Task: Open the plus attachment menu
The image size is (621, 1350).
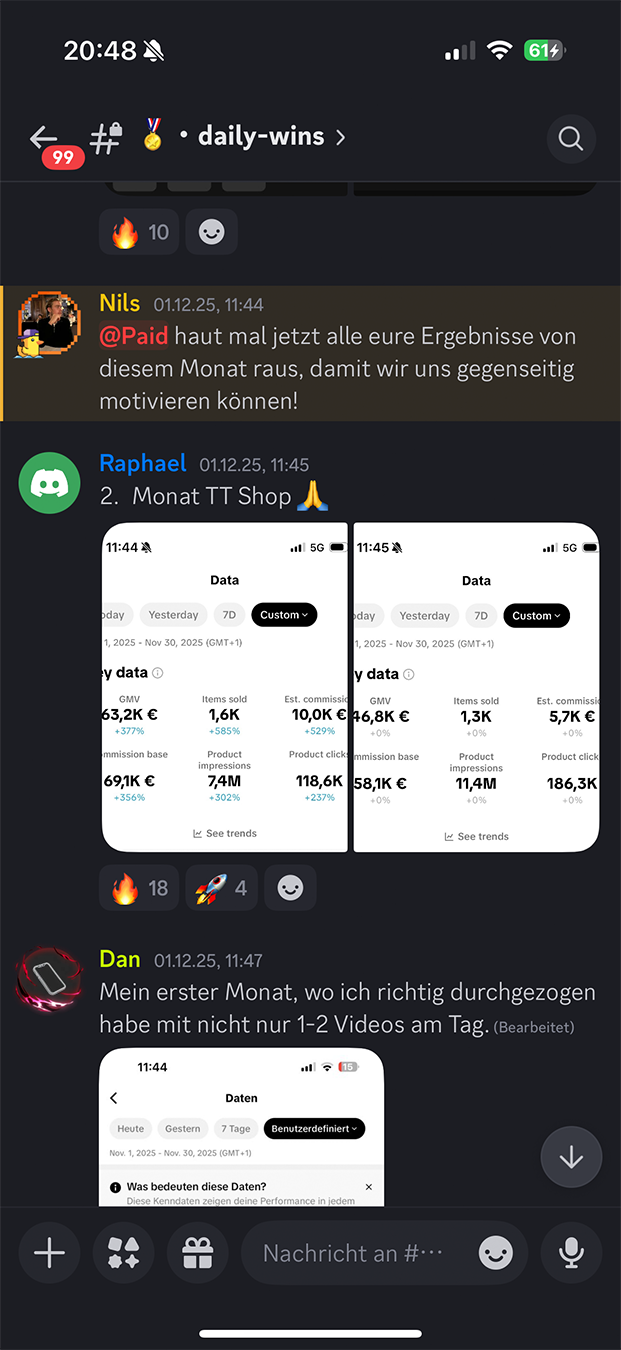Action: pos(50,1253)
